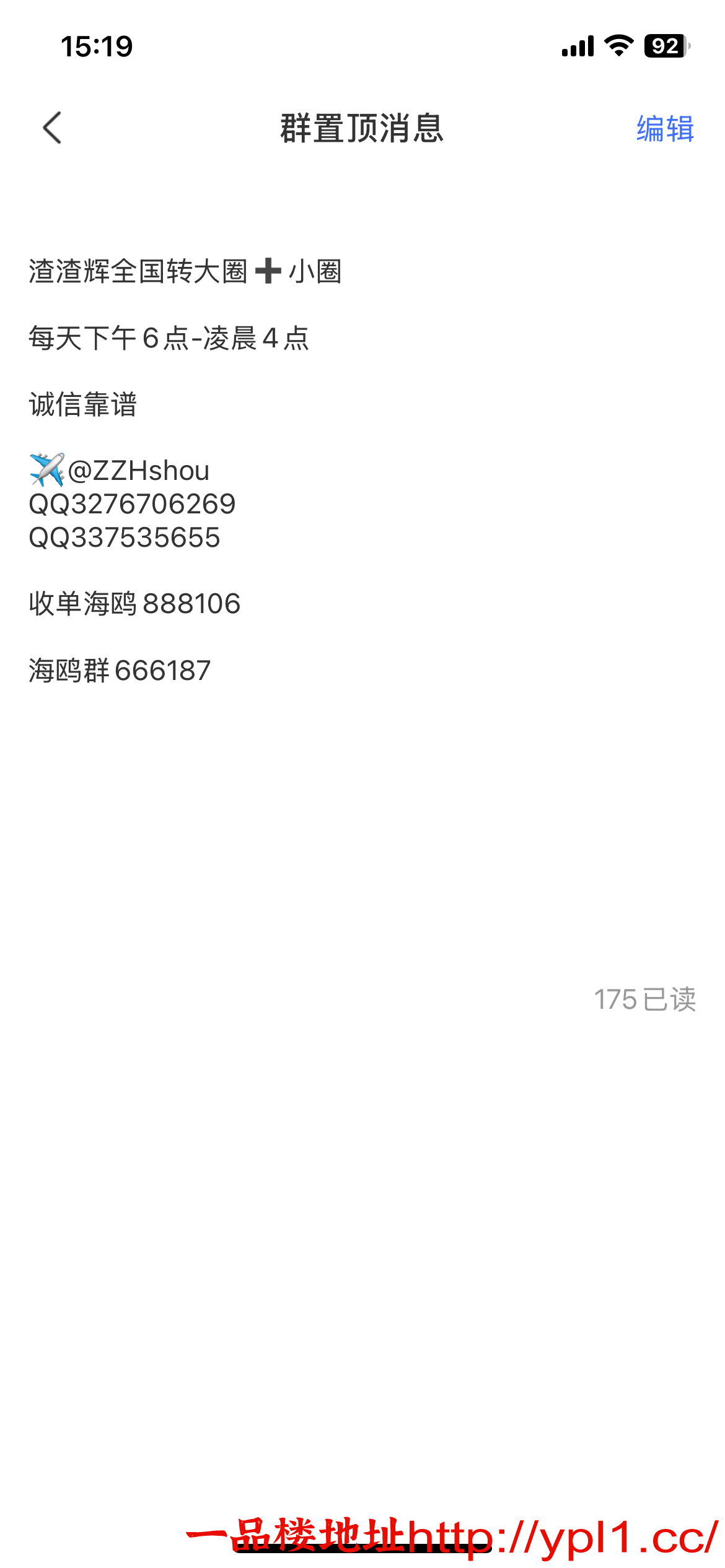The image size is (725, 1568).
Task: Tap QQ number 337535655
Action: coord(124,539)
